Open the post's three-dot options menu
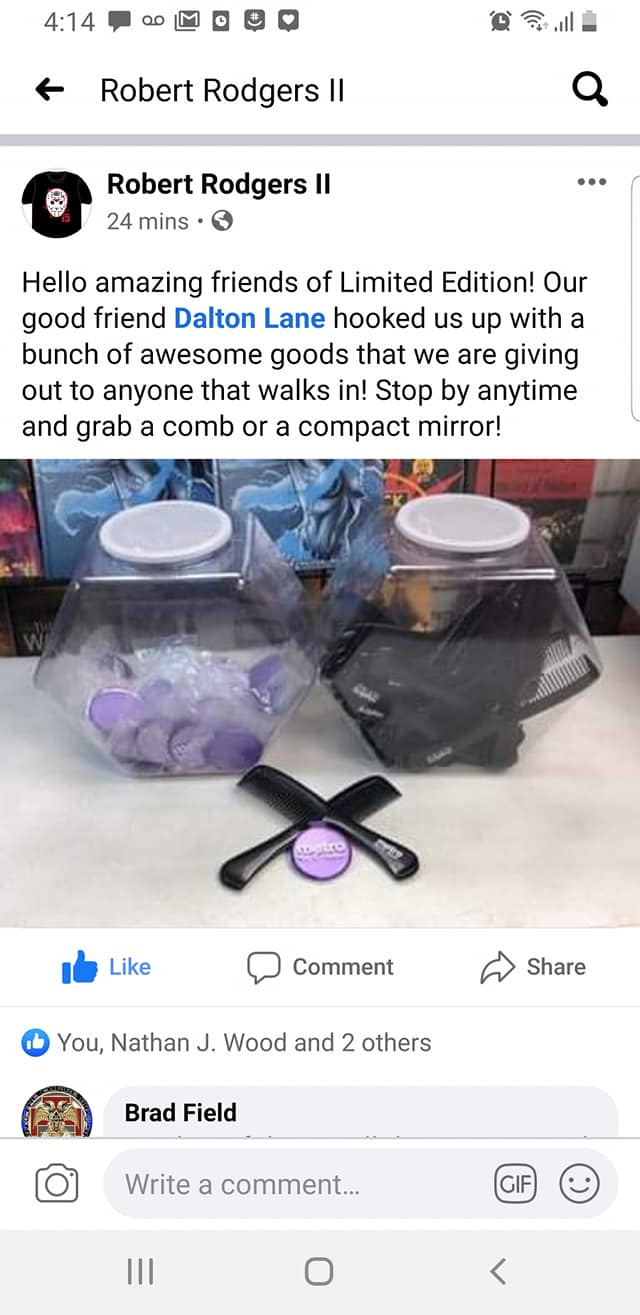Screen dimensions: 640x1315 (592, 182)
